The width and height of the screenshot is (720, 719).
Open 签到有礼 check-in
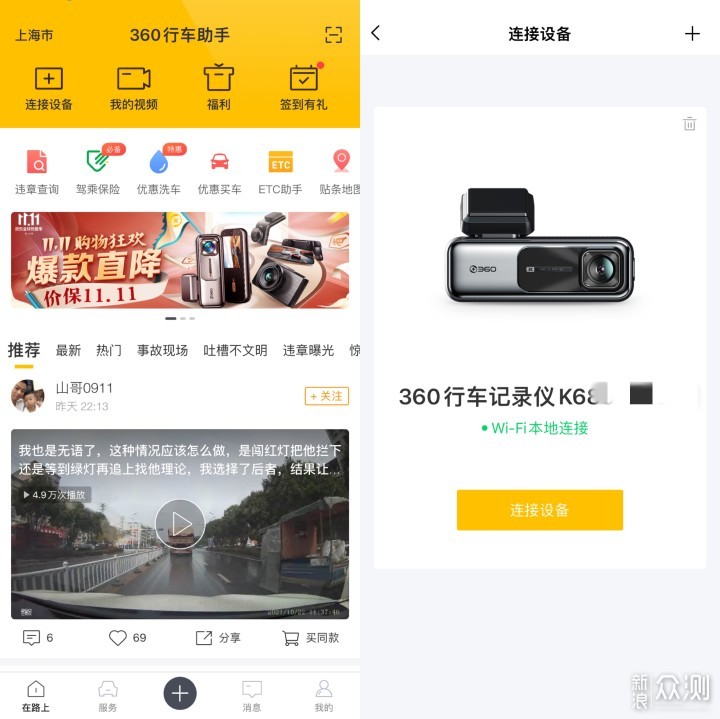point(303,88)
